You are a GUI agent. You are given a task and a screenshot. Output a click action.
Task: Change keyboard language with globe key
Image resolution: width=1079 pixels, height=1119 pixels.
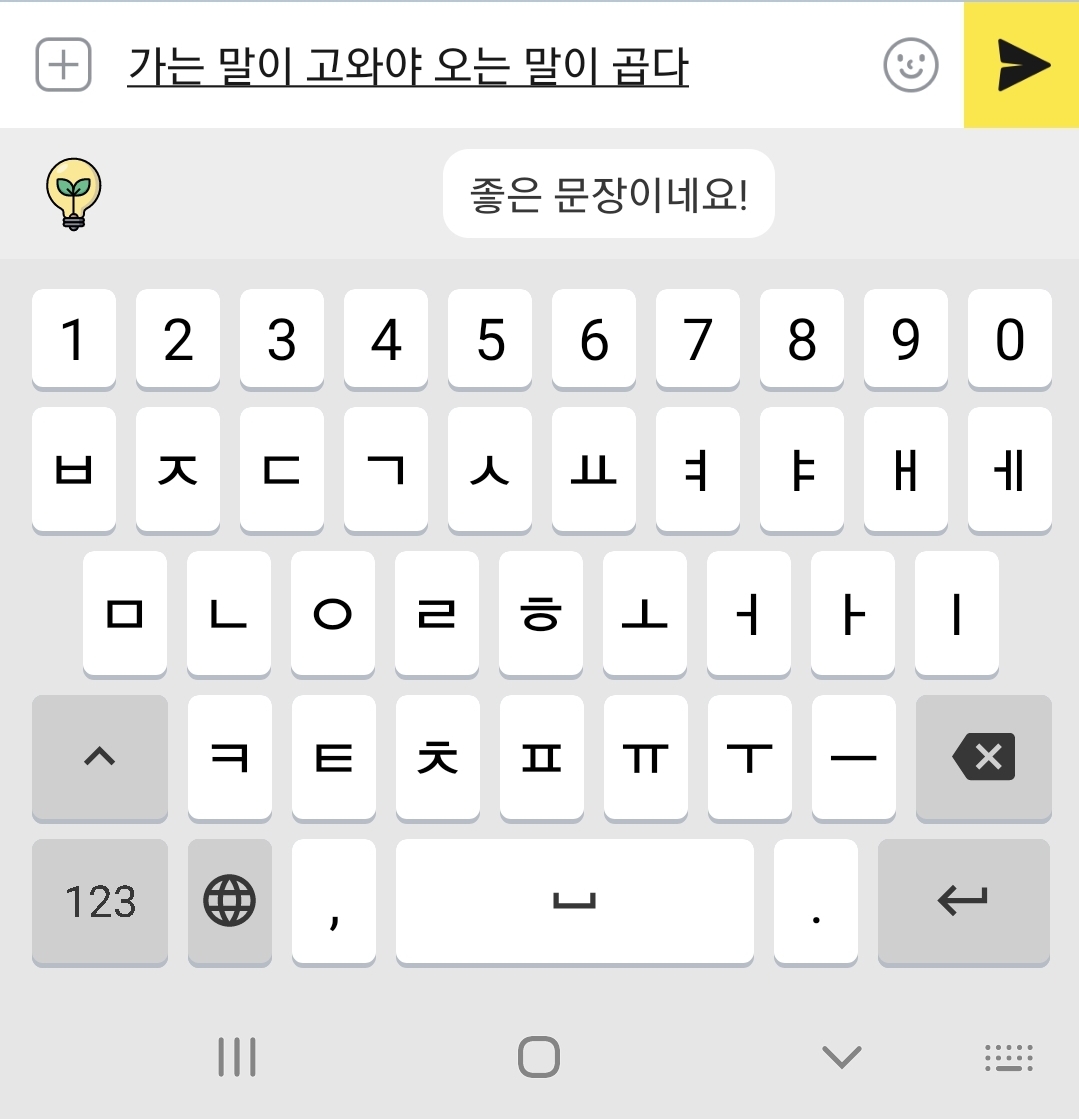(230, 902)
